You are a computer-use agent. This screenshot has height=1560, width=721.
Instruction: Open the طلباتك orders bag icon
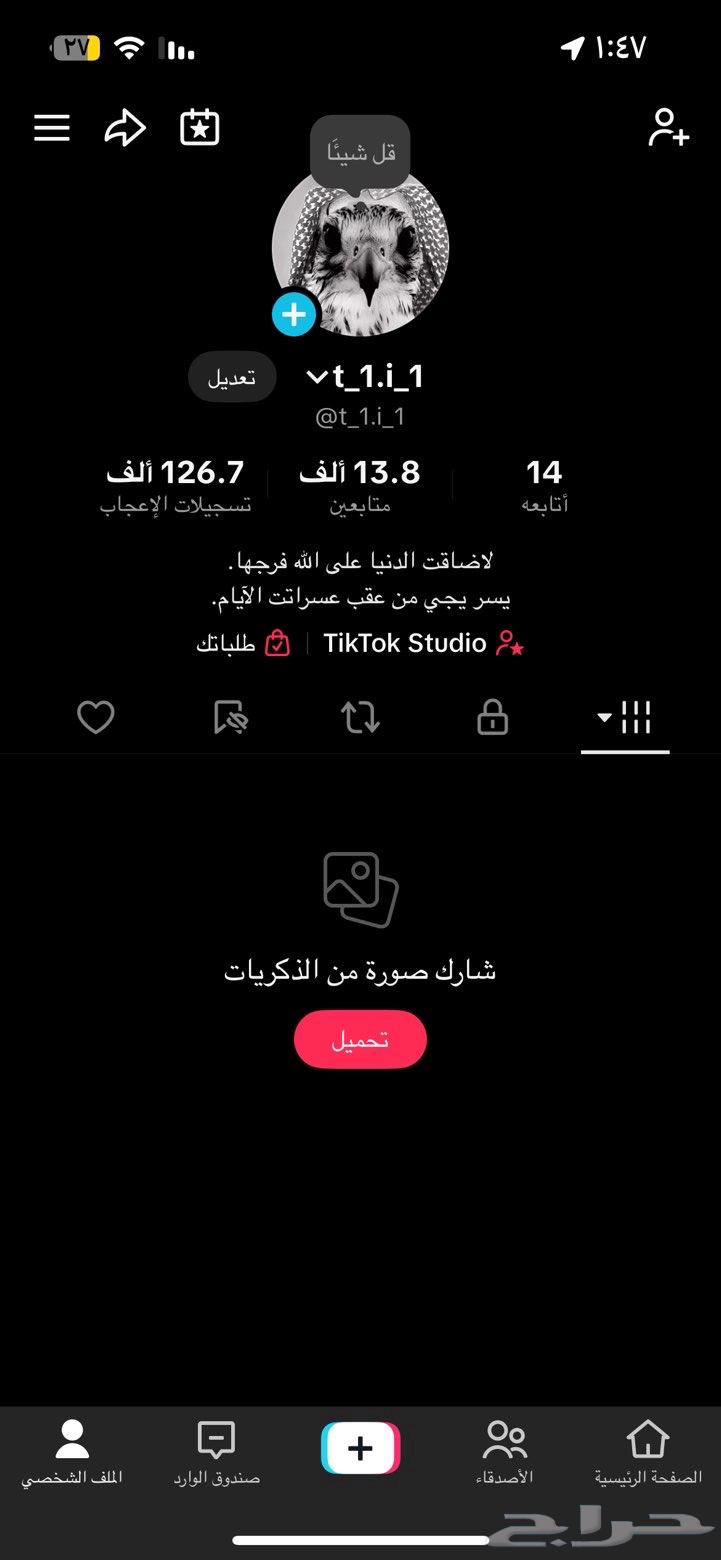(243, 643)
